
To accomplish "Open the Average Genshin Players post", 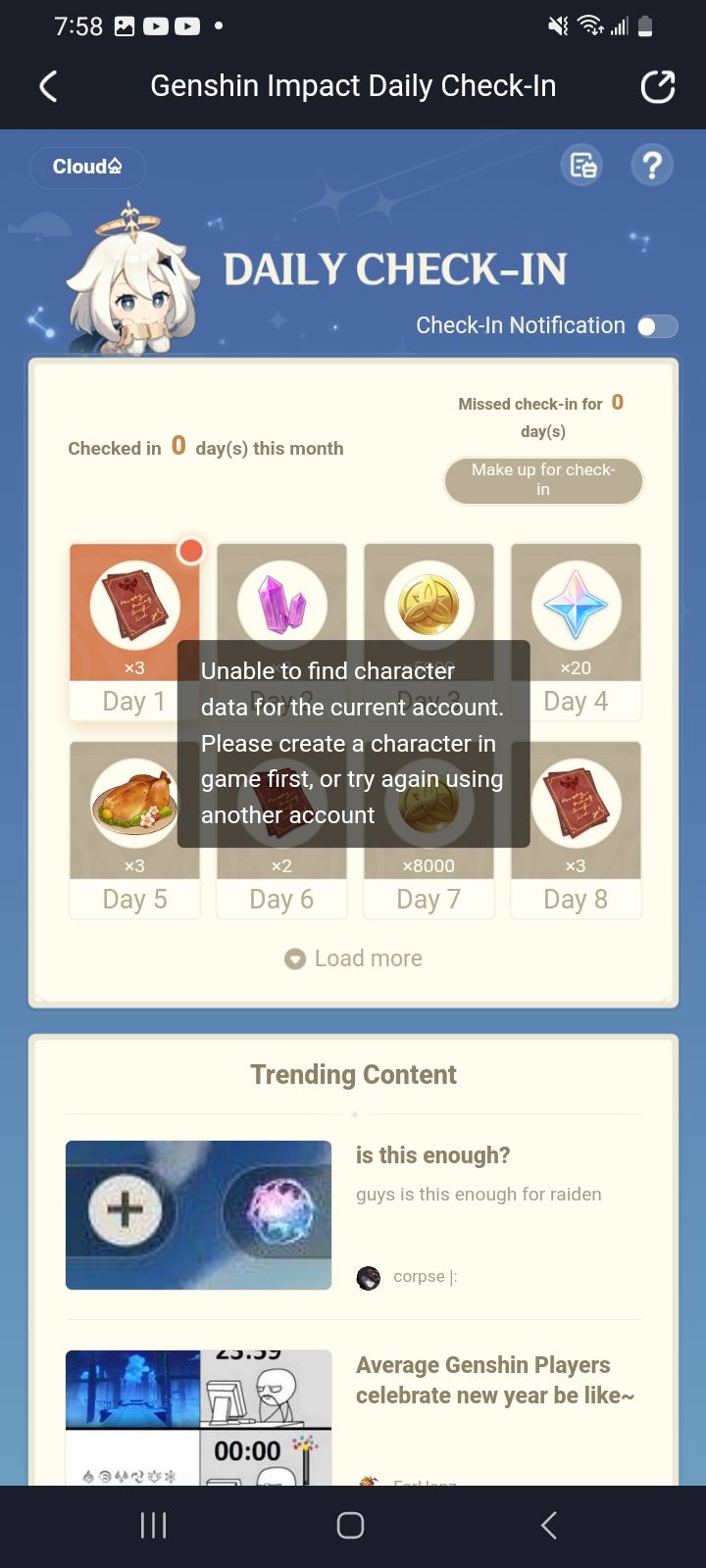I will coord(495,1380).
